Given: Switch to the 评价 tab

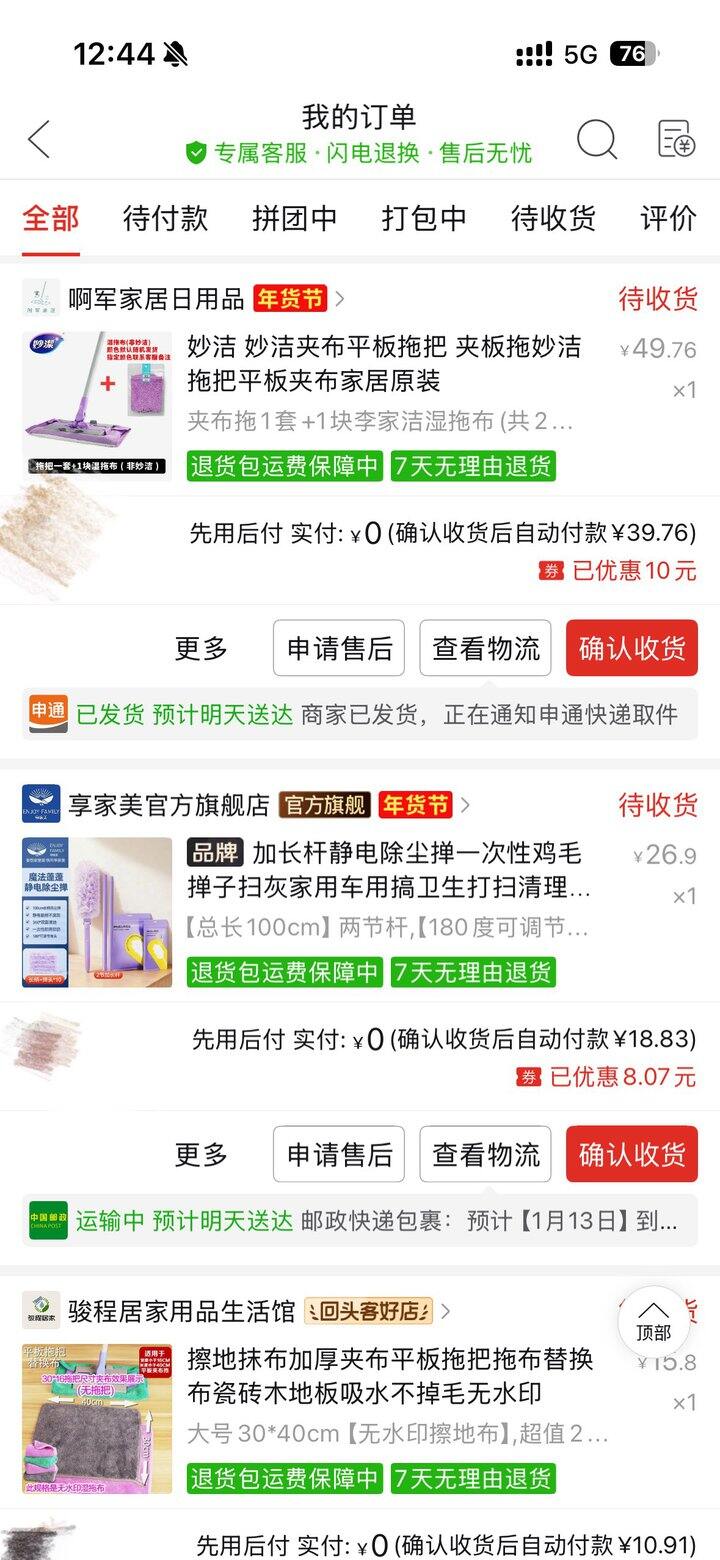Looking at the screenshot, I should 668,218.
